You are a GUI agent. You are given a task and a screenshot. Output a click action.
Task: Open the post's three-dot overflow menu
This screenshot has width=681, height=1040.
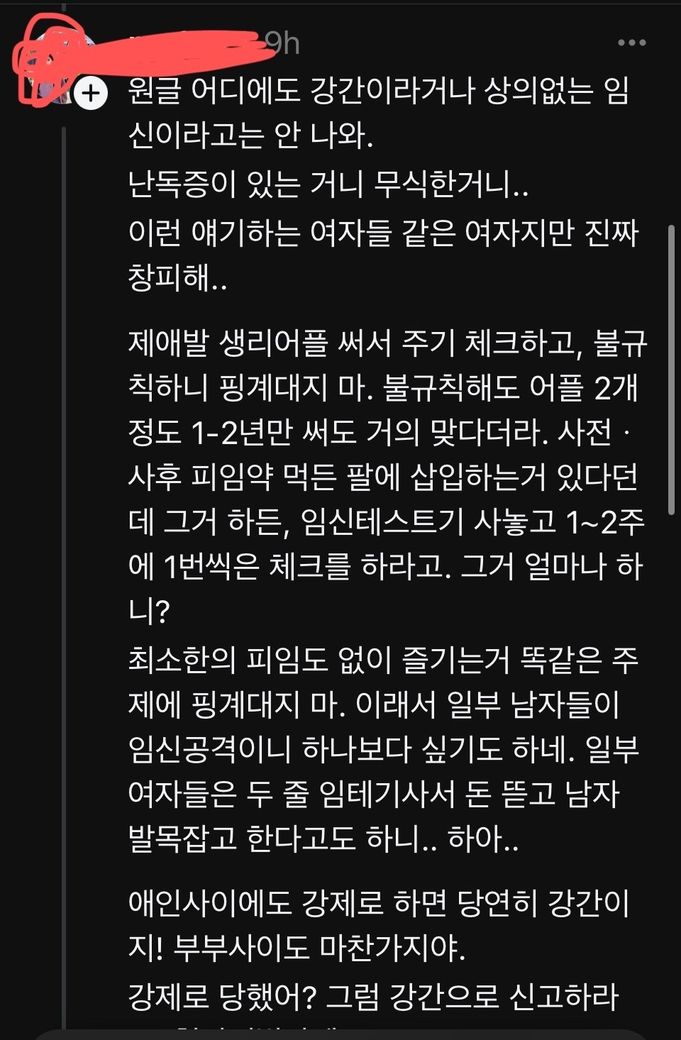(x=632, y=43)
